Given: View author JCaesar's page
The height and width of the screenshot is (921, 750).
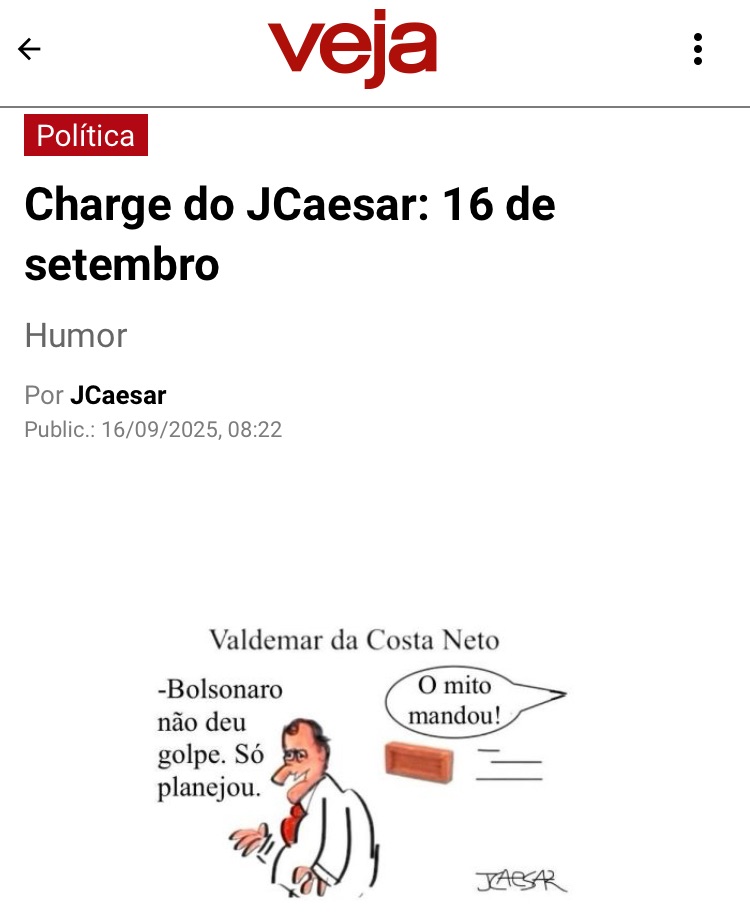Looking at the screenshot, I should point(118,395).
